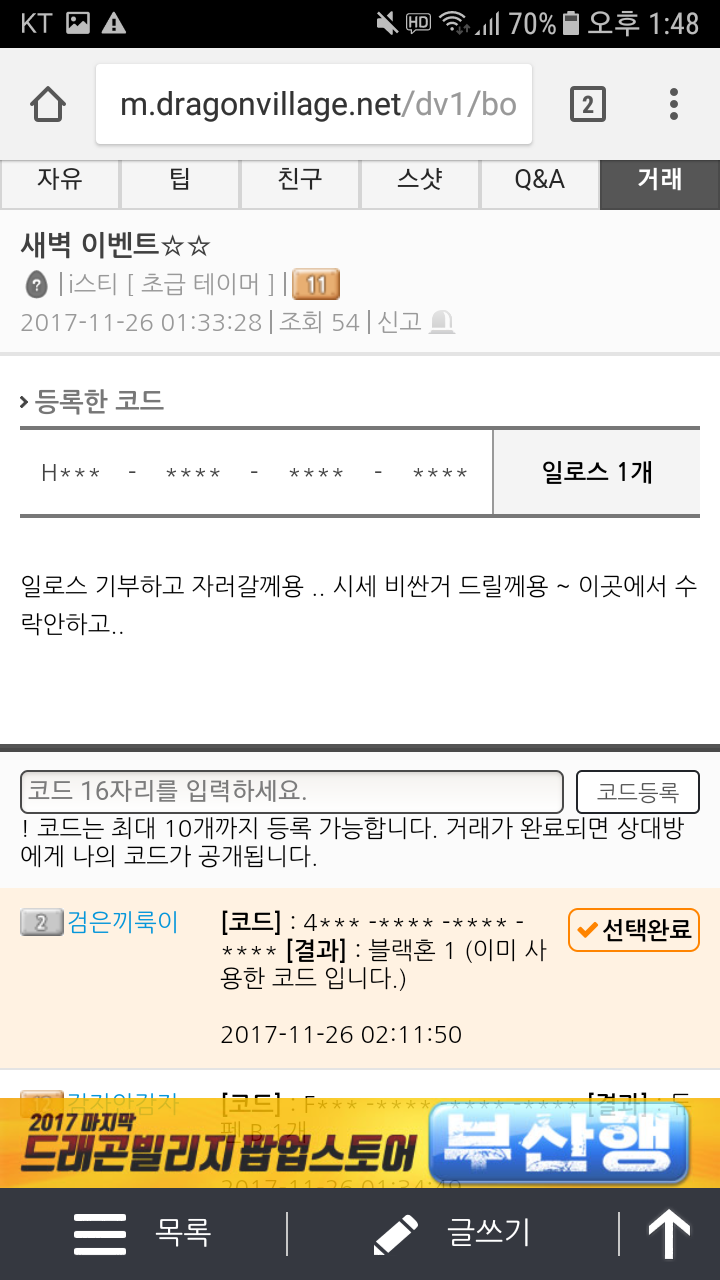This screenshot has width=720, height=1280.
Task: Open 검은끼룩이's user profile
Action: coord(122,922)
